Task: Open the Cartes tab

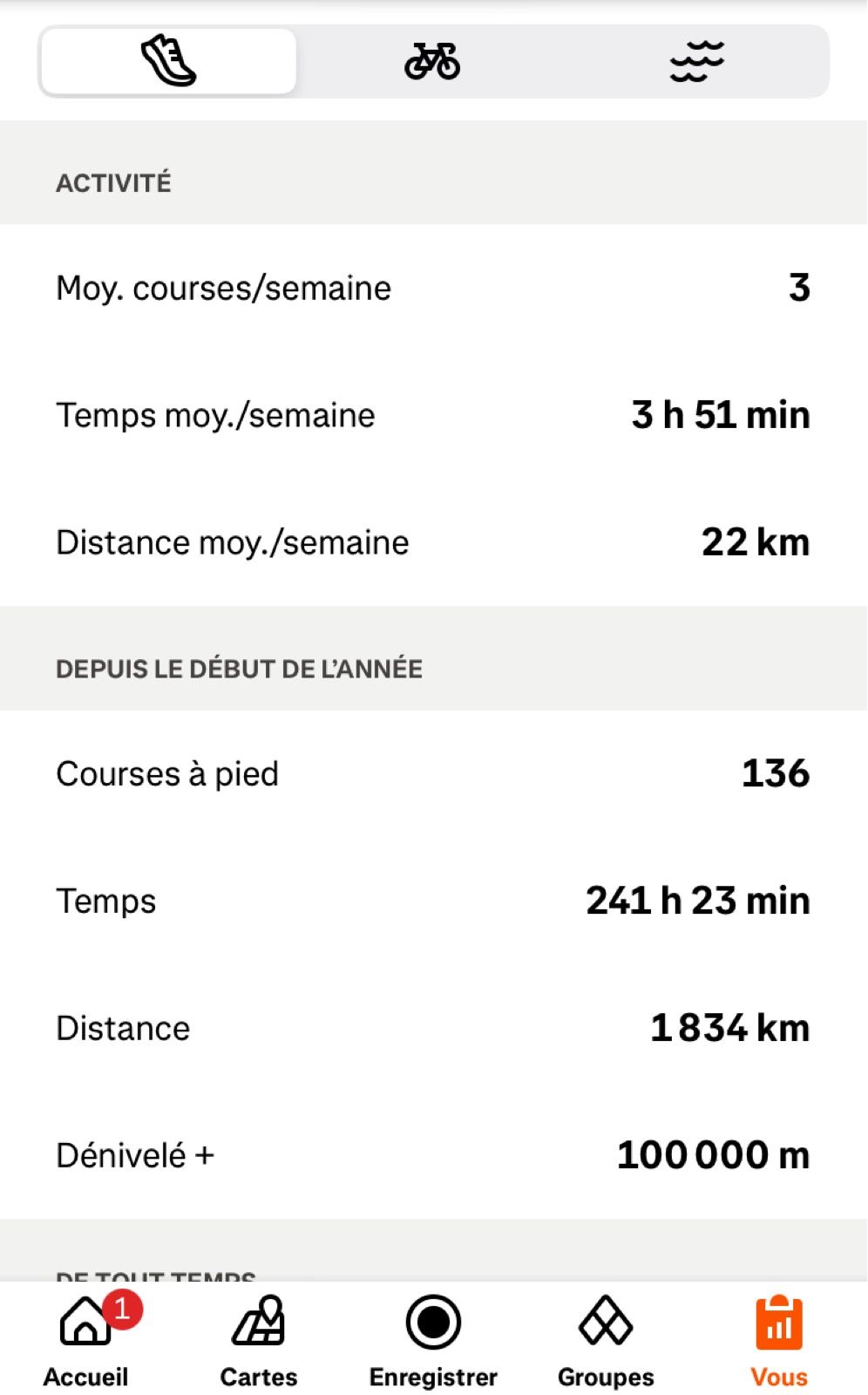Action: click(259, 1340)
